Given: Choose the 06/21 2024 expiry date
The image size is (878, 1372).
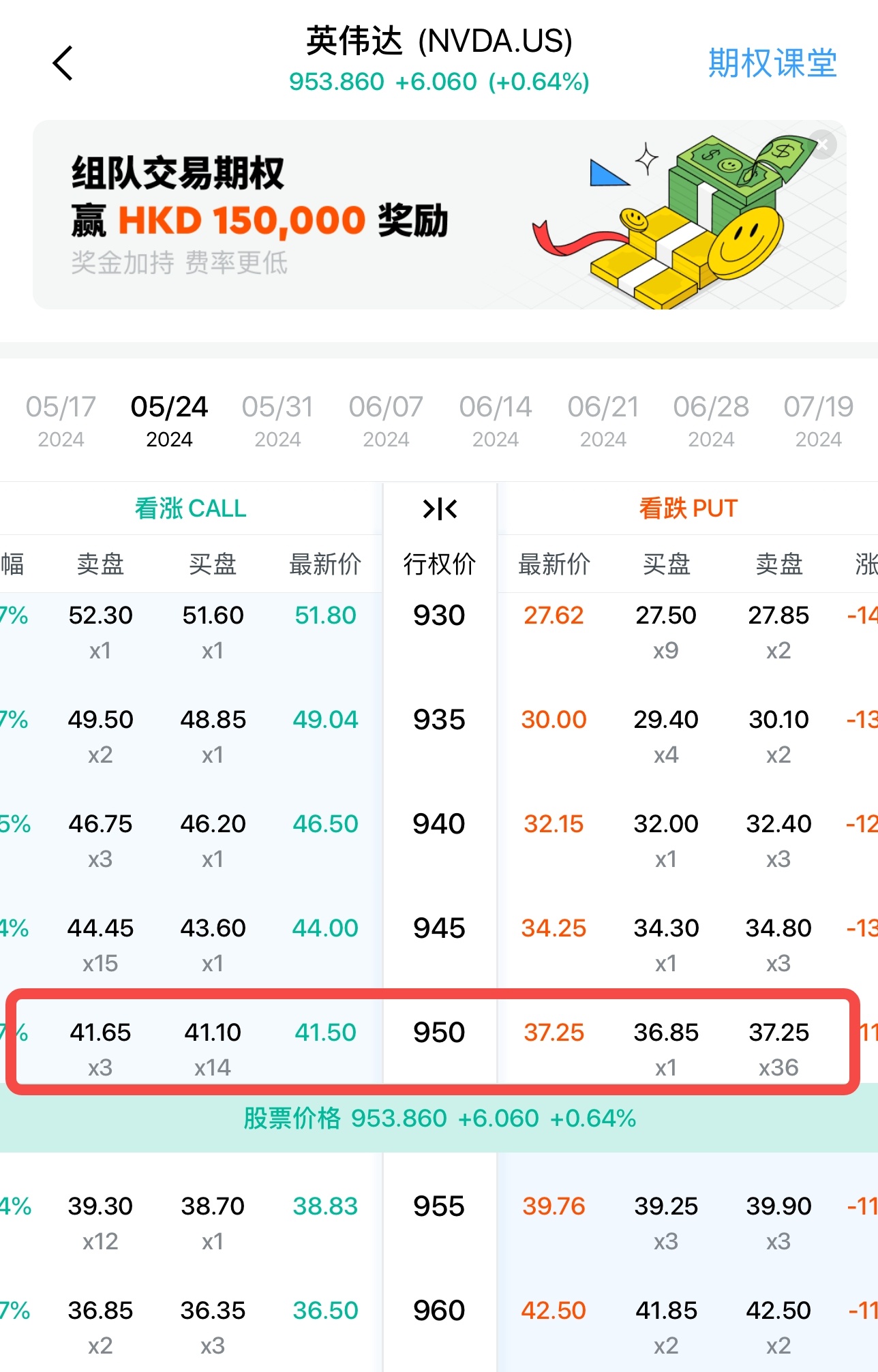Looking at the screenshot, I should pyautogui.click(x=603, y=420).
